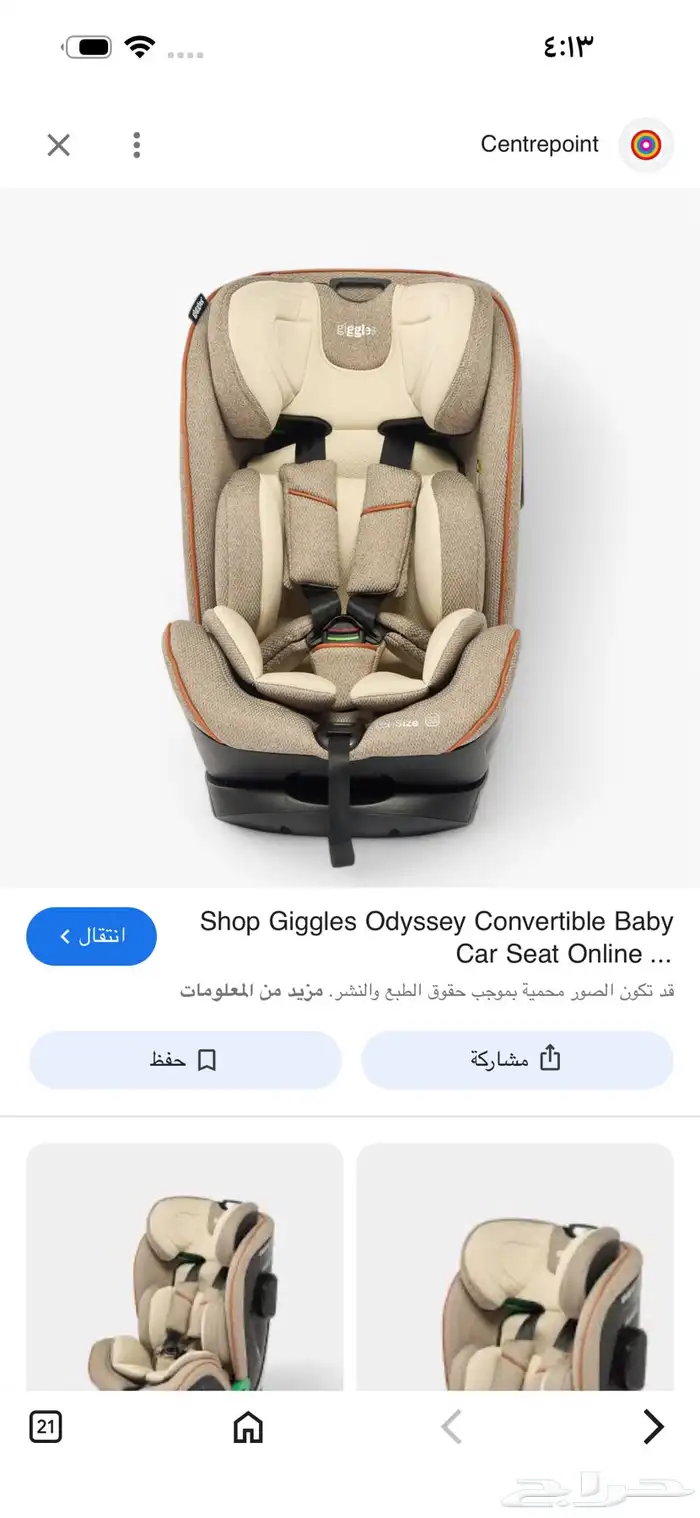Save the image with the حفظ button
Viewport: 700px width, 1518px height.
185,1060
